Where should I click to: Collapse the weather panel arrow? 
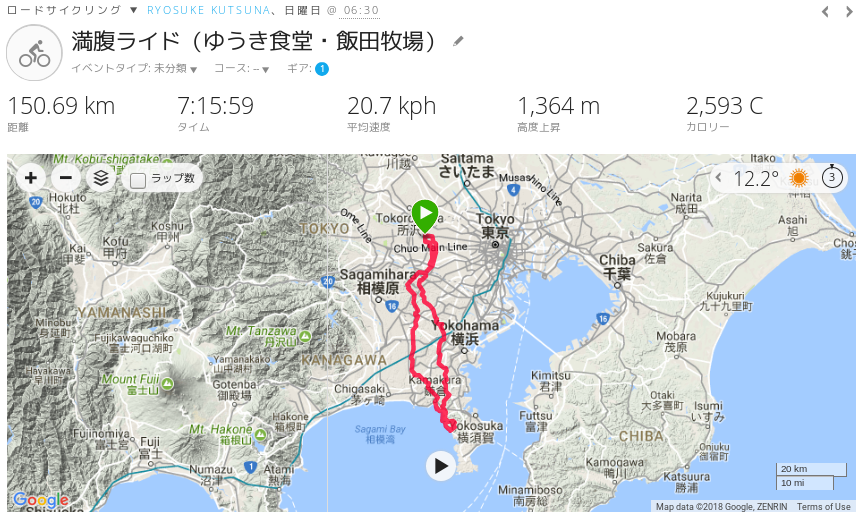(x=718, y=178)
